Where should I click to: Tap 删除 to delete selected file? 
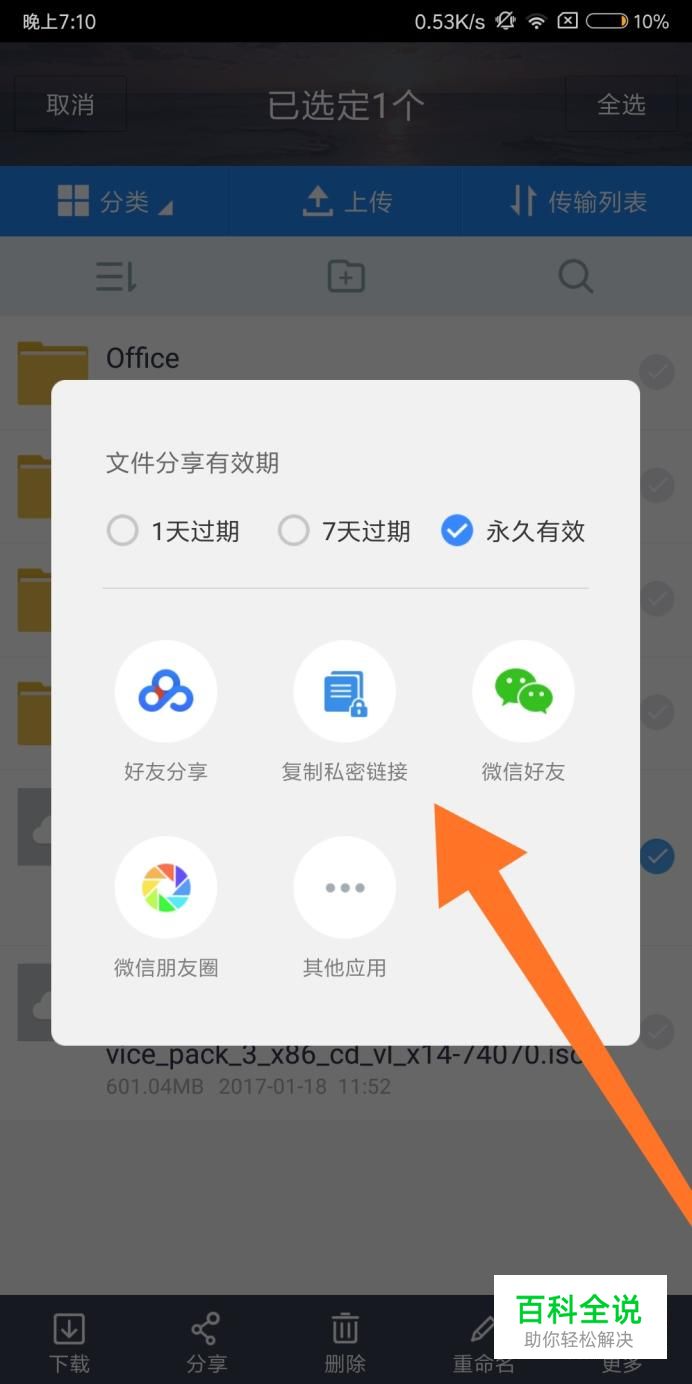coord(345,1342)
